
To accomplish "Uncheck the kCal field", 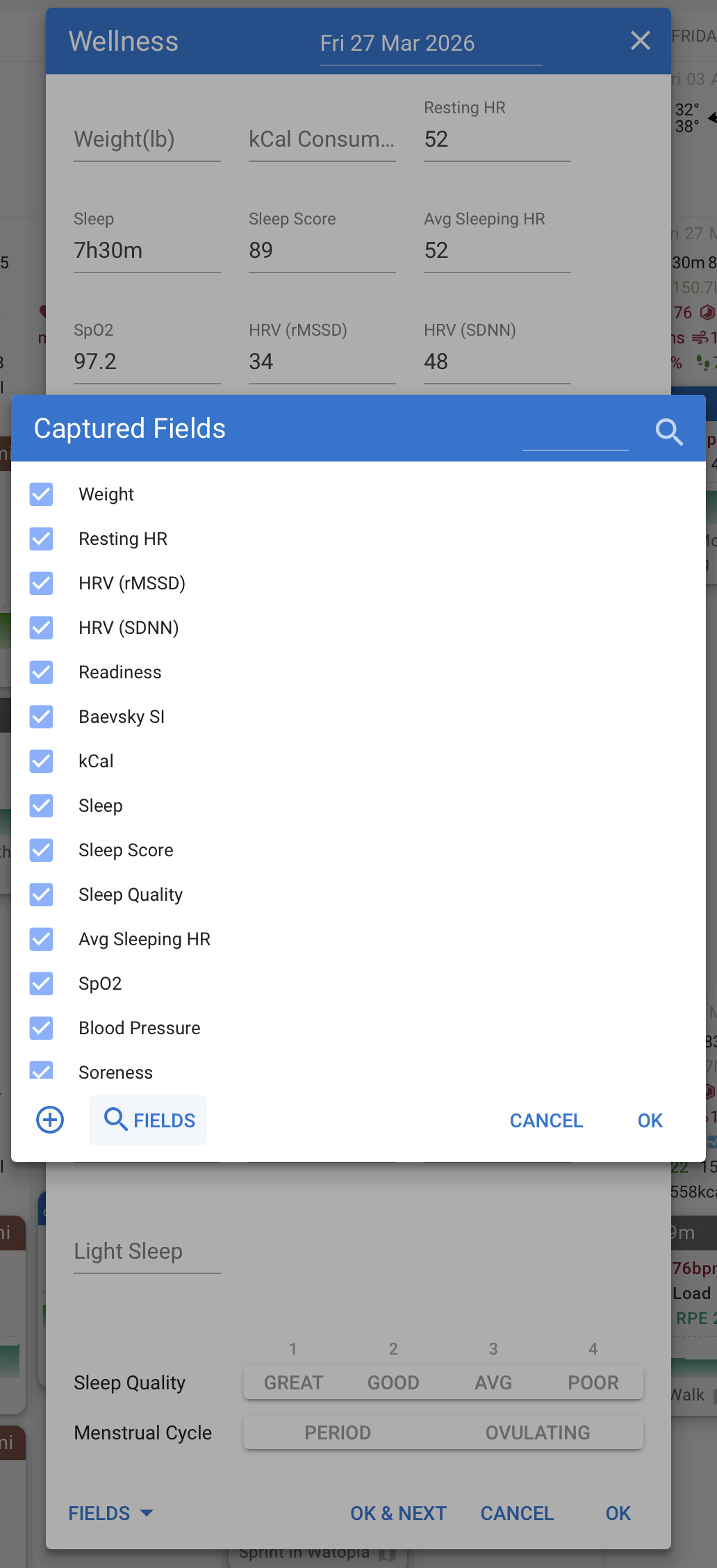I will (x=42, y=761).
